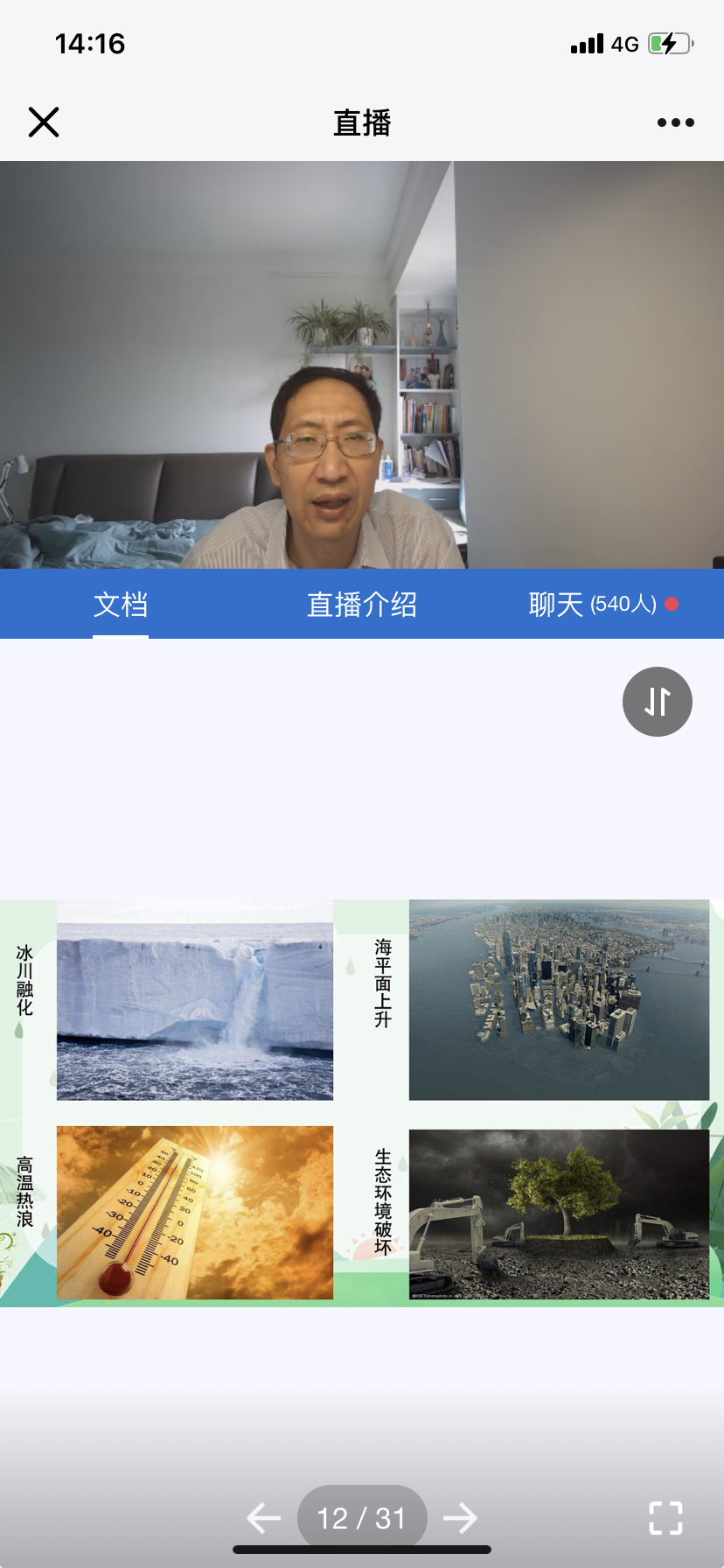Viewport: 724px width, 1568px height.
Task: Go to the previous slide
Action: 264,1518
